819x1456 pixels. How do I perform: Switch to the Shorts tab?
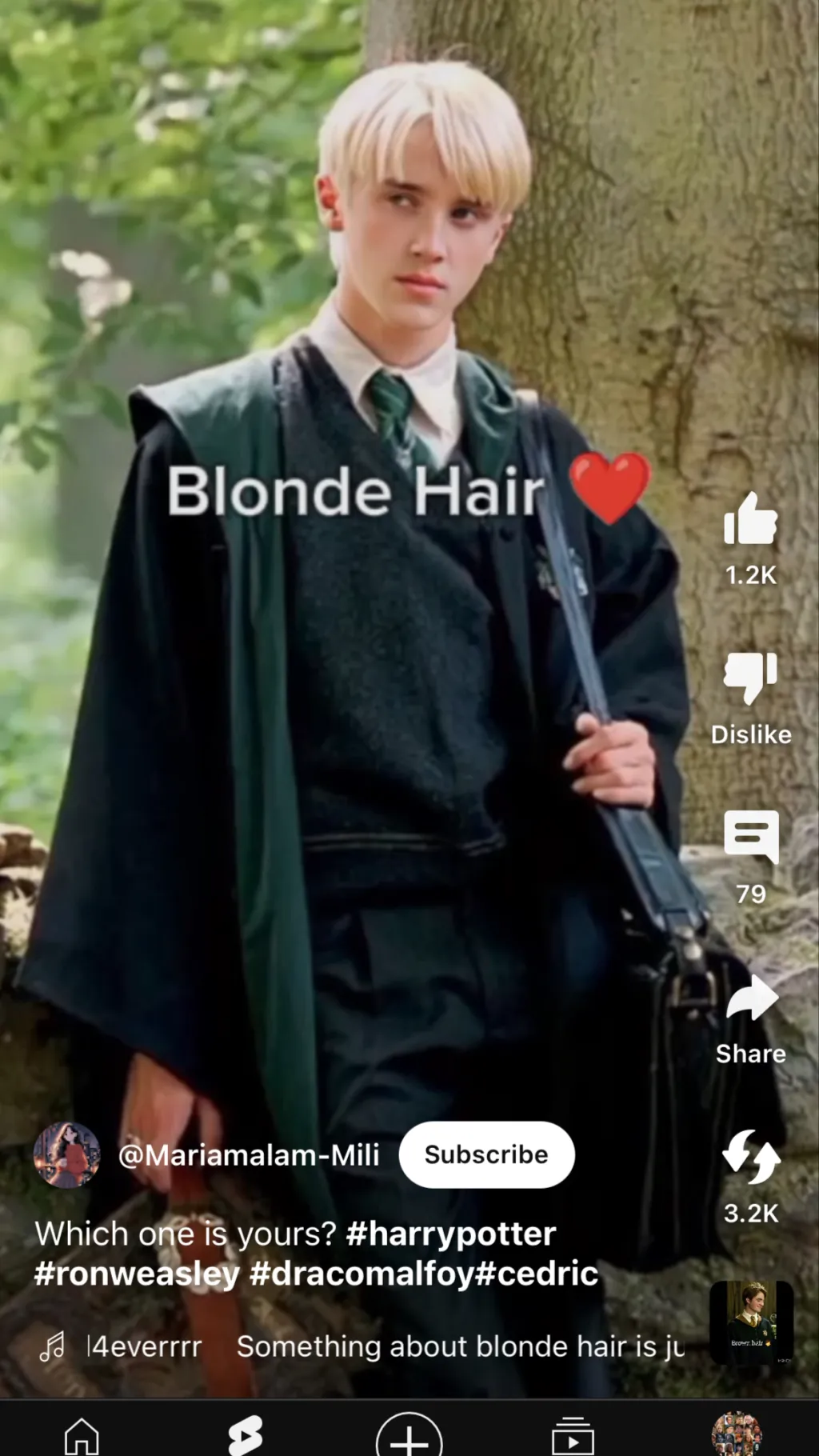246,1436
